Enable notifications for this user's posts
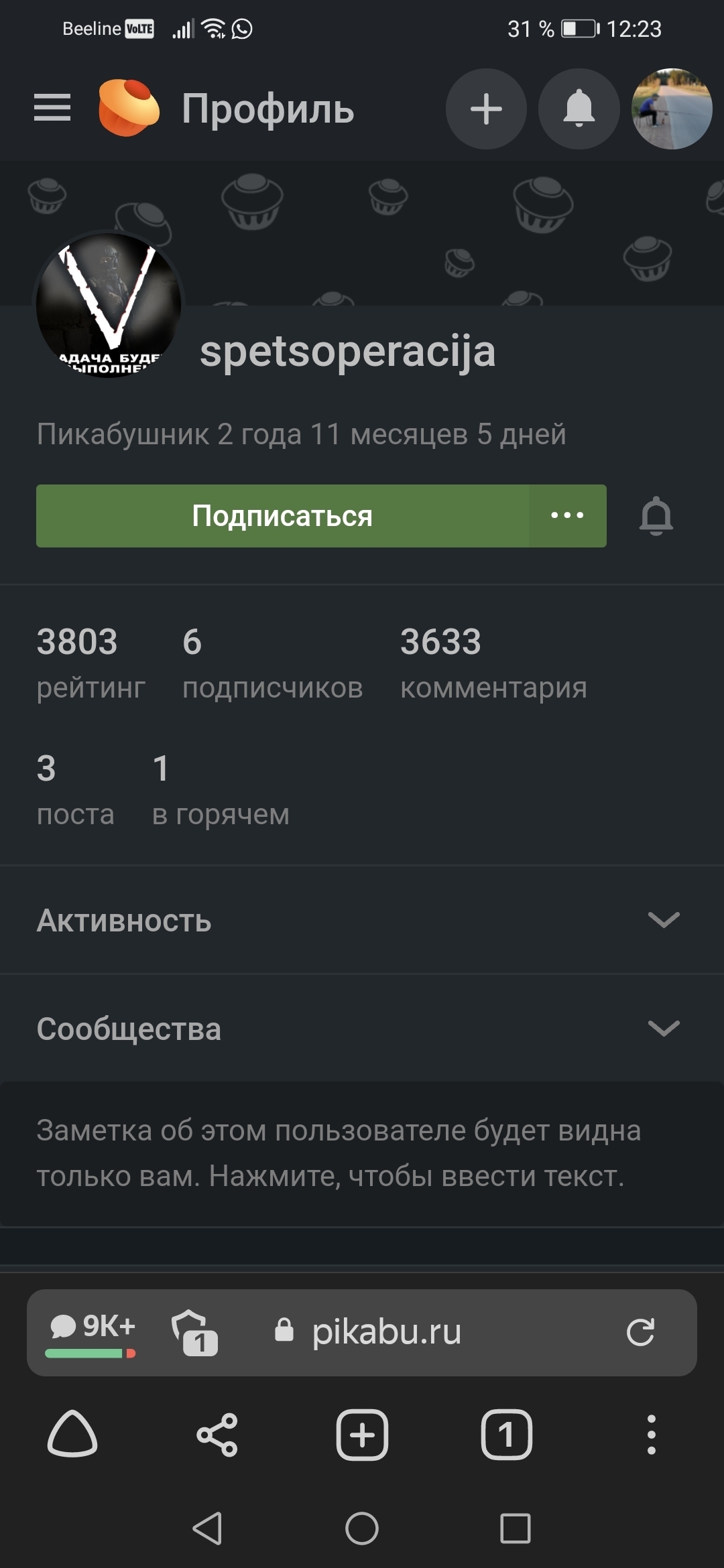 tap(656, 516)
